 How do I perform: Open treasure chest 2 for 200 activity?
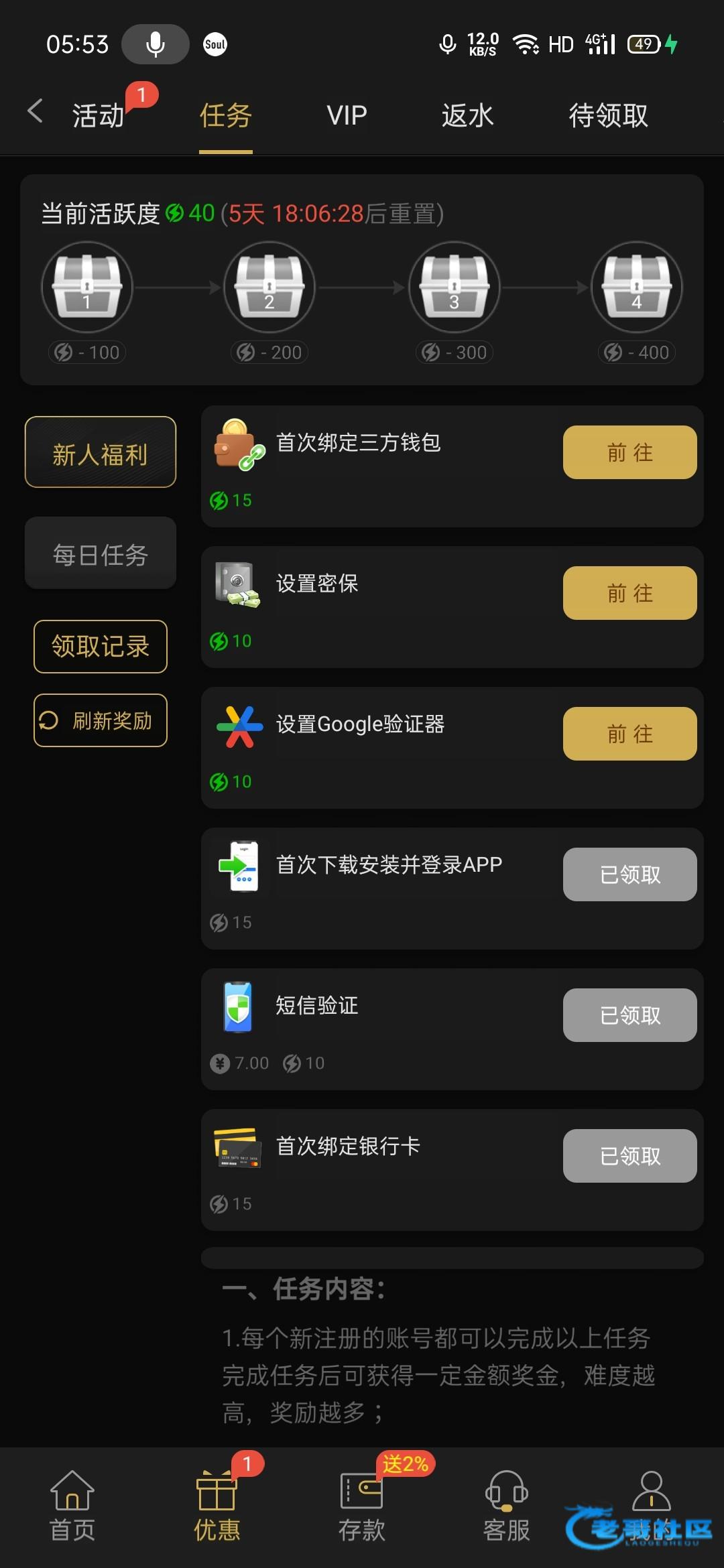coord(269,288)
